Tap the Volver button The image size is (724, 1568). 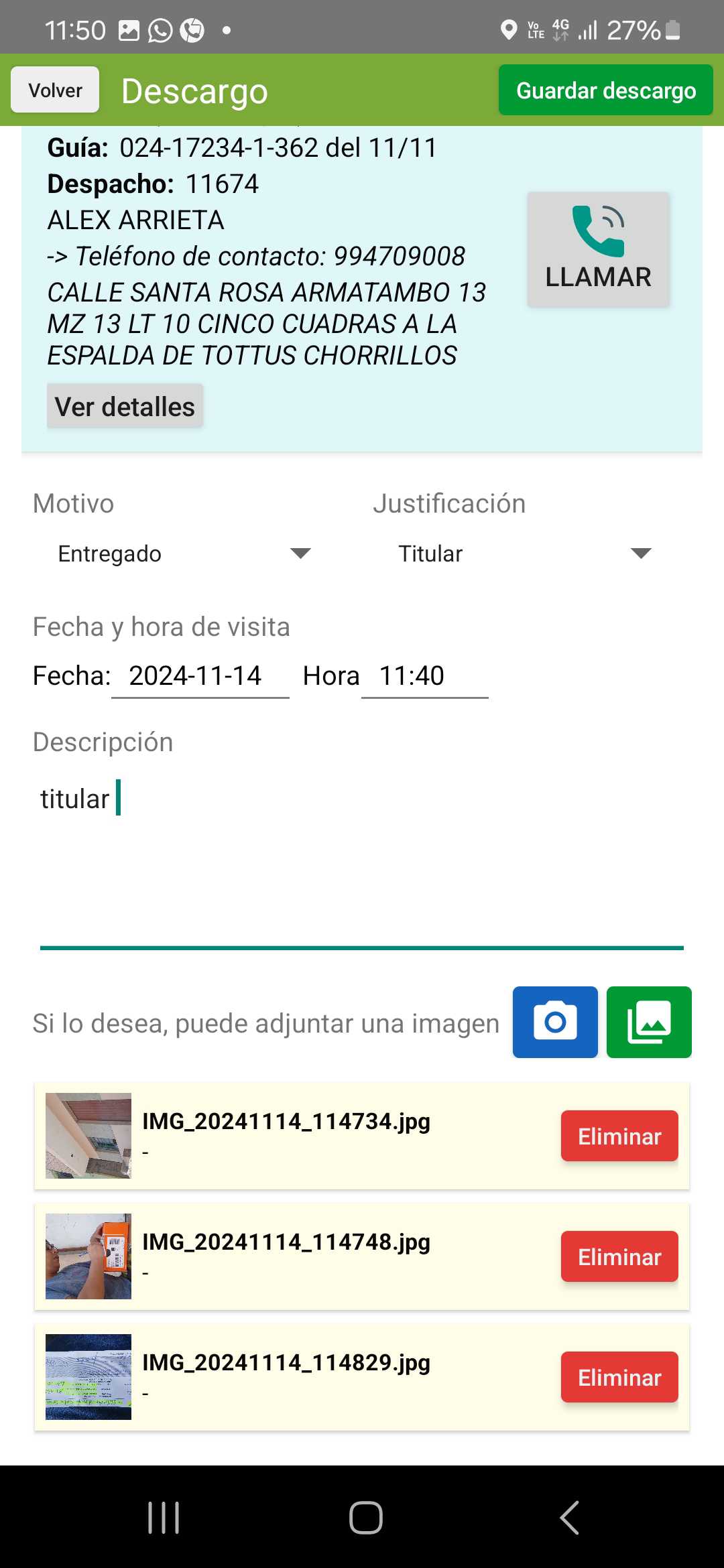(55, 90)
